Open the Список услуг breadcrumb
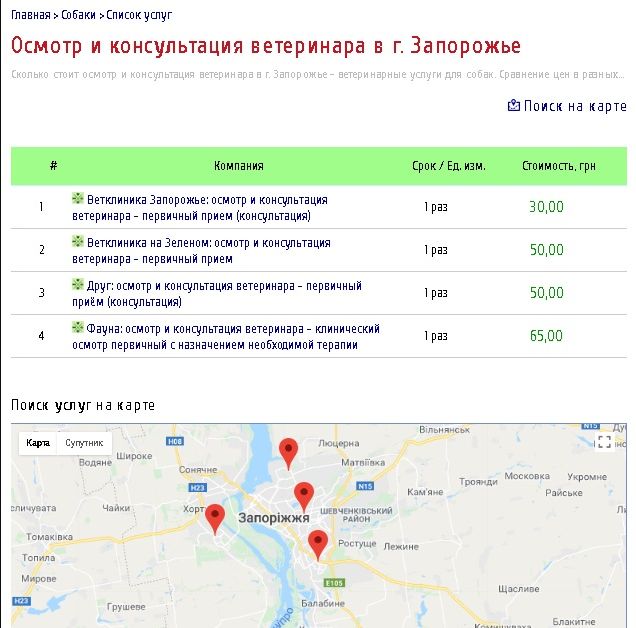The height and width of the screenshot is (628, 636). [x=139, y=15]
